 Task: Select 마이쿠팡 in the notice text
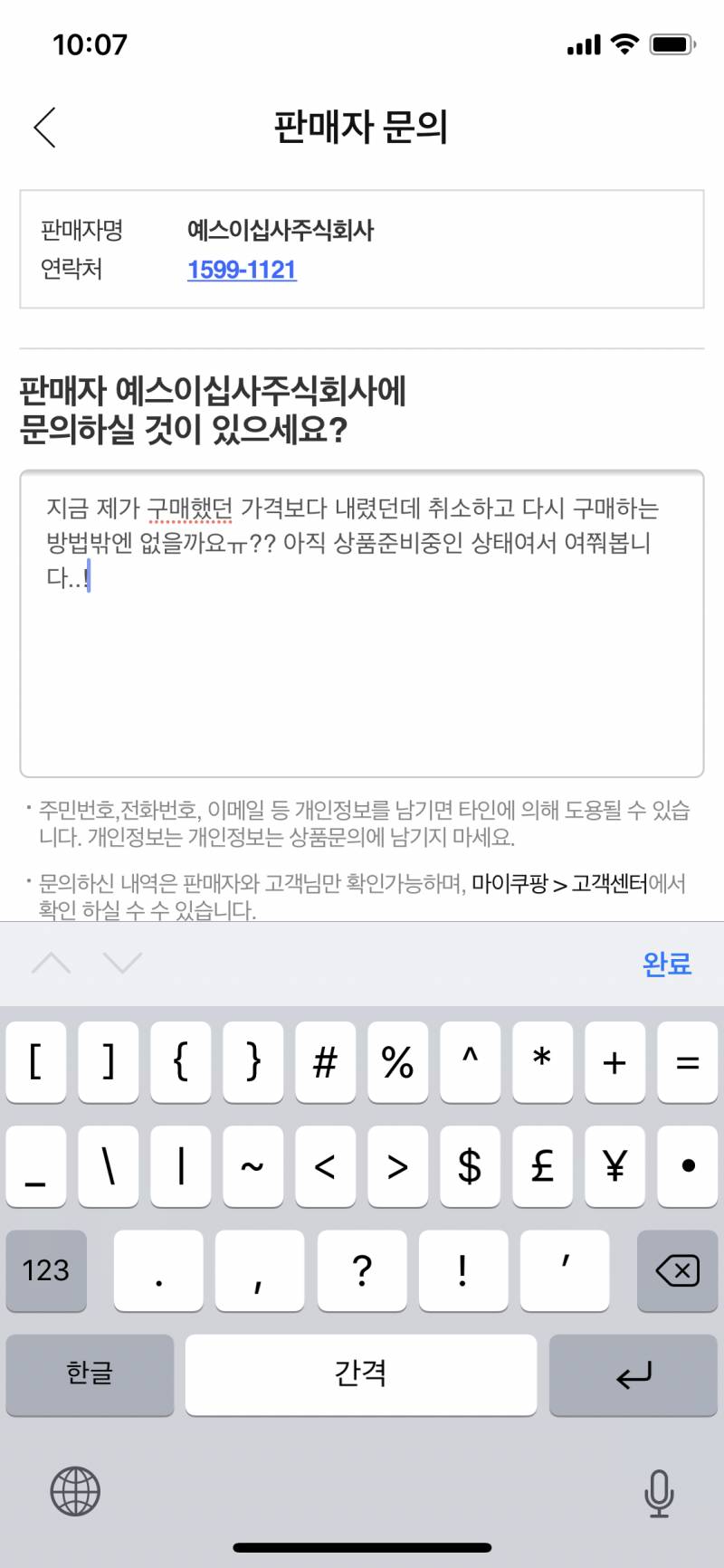coord(506,884)
